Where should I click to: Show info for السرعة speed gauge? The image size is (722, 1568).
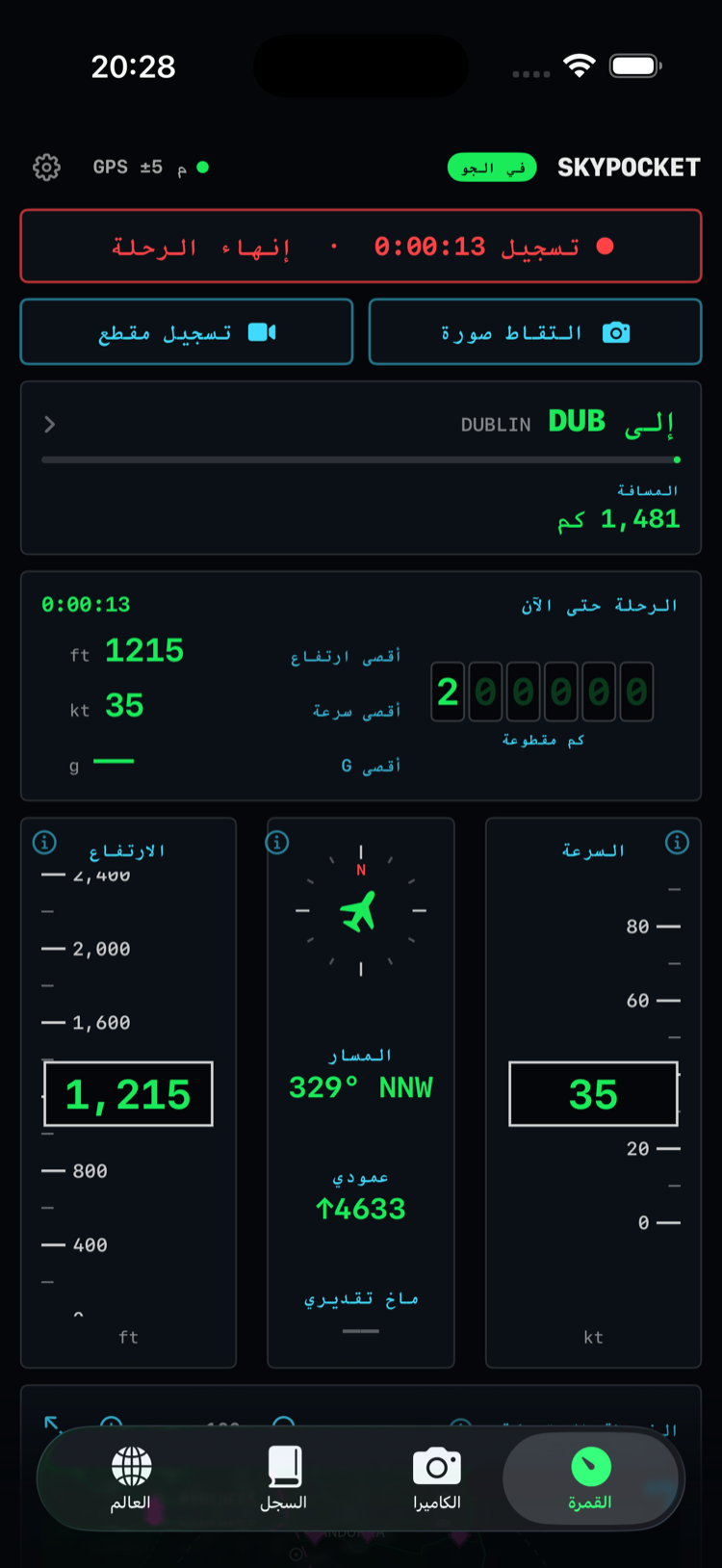click(x=677, y=843)
